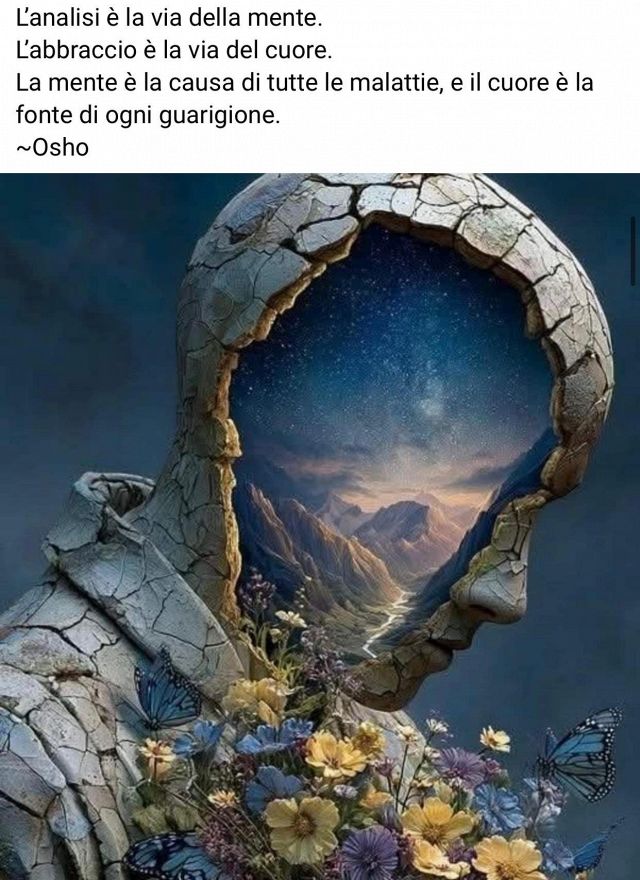Open the cracked stone head photo
The image size is (640, 880).
(320, 525)
